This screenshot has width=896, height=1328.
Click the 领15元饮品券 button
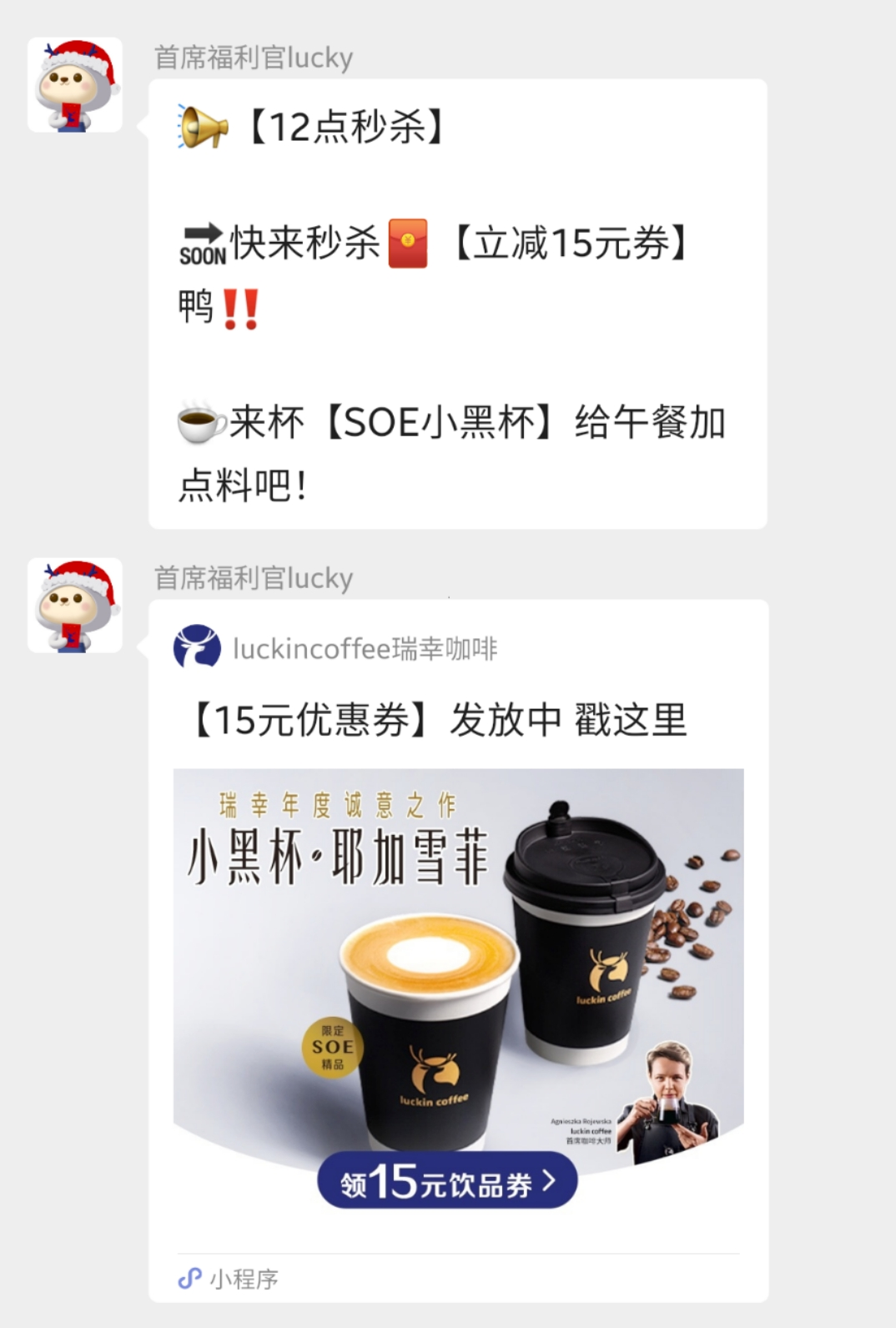(446, 1183)
